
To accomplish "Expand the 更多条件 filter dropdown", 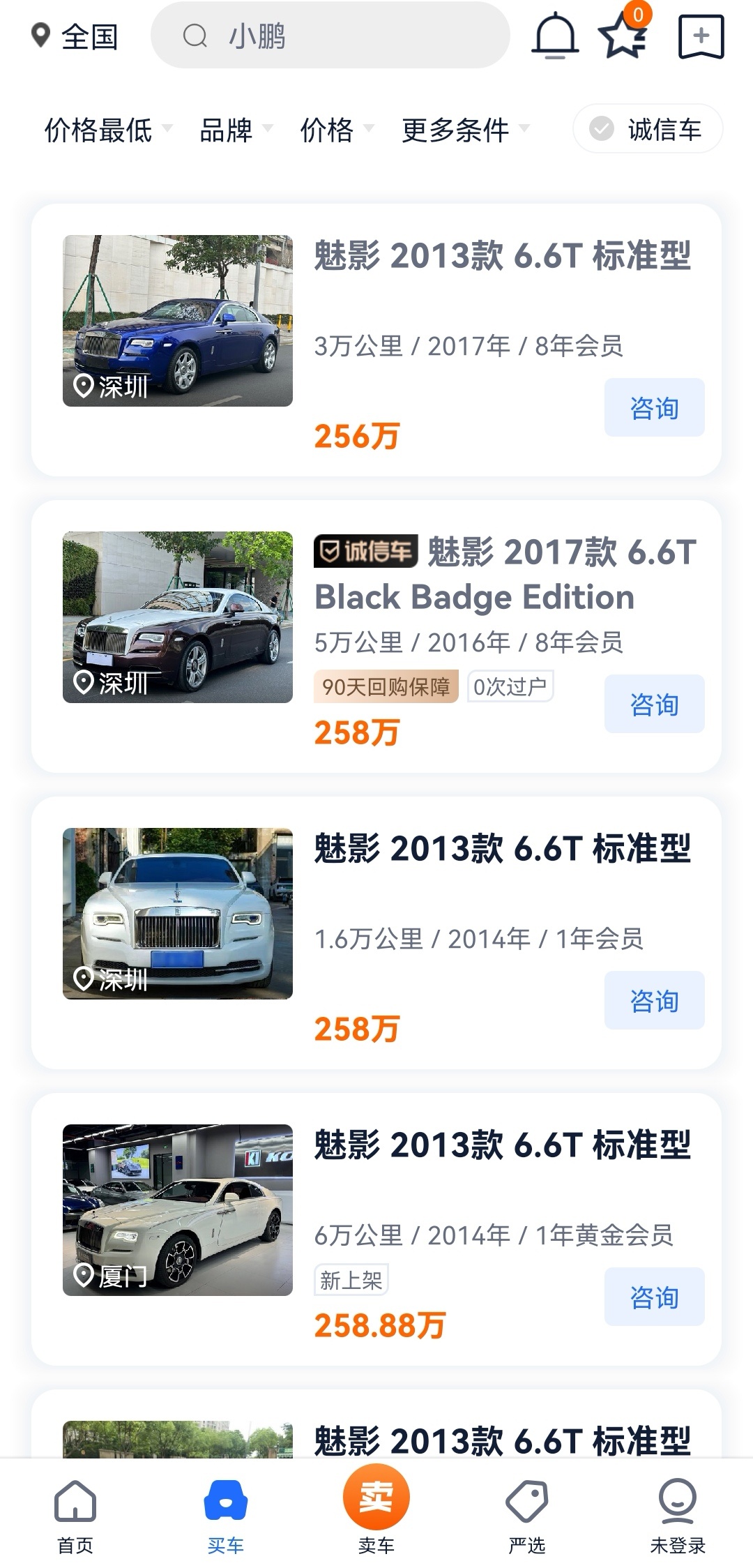I will [465, 130].
